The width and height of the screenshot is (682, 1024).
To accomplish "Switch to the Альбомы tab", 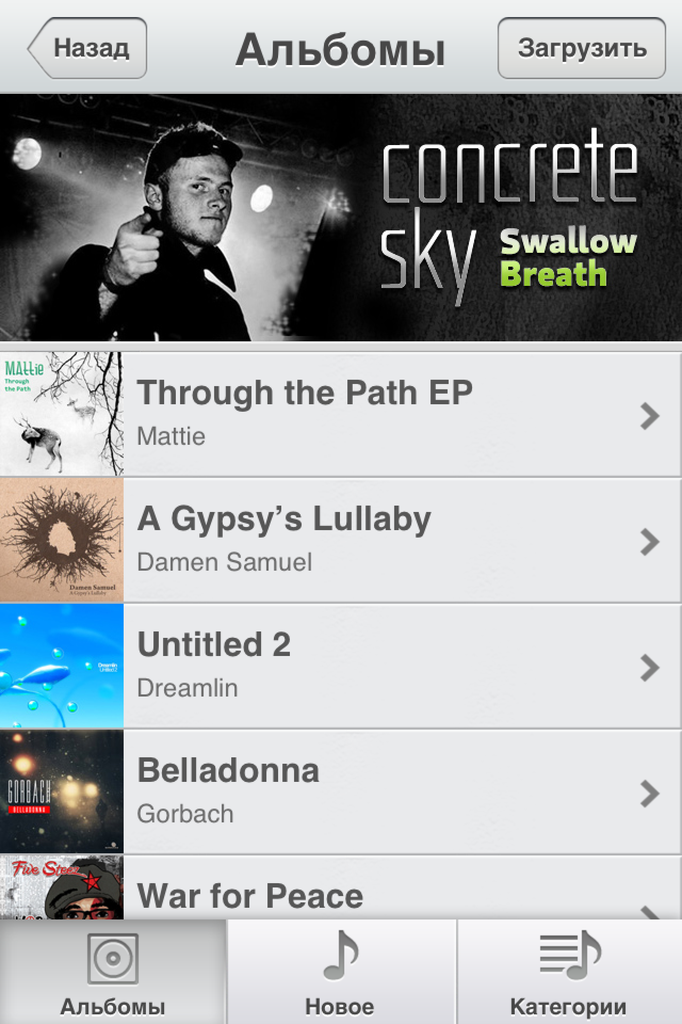I will coord(113,973).
